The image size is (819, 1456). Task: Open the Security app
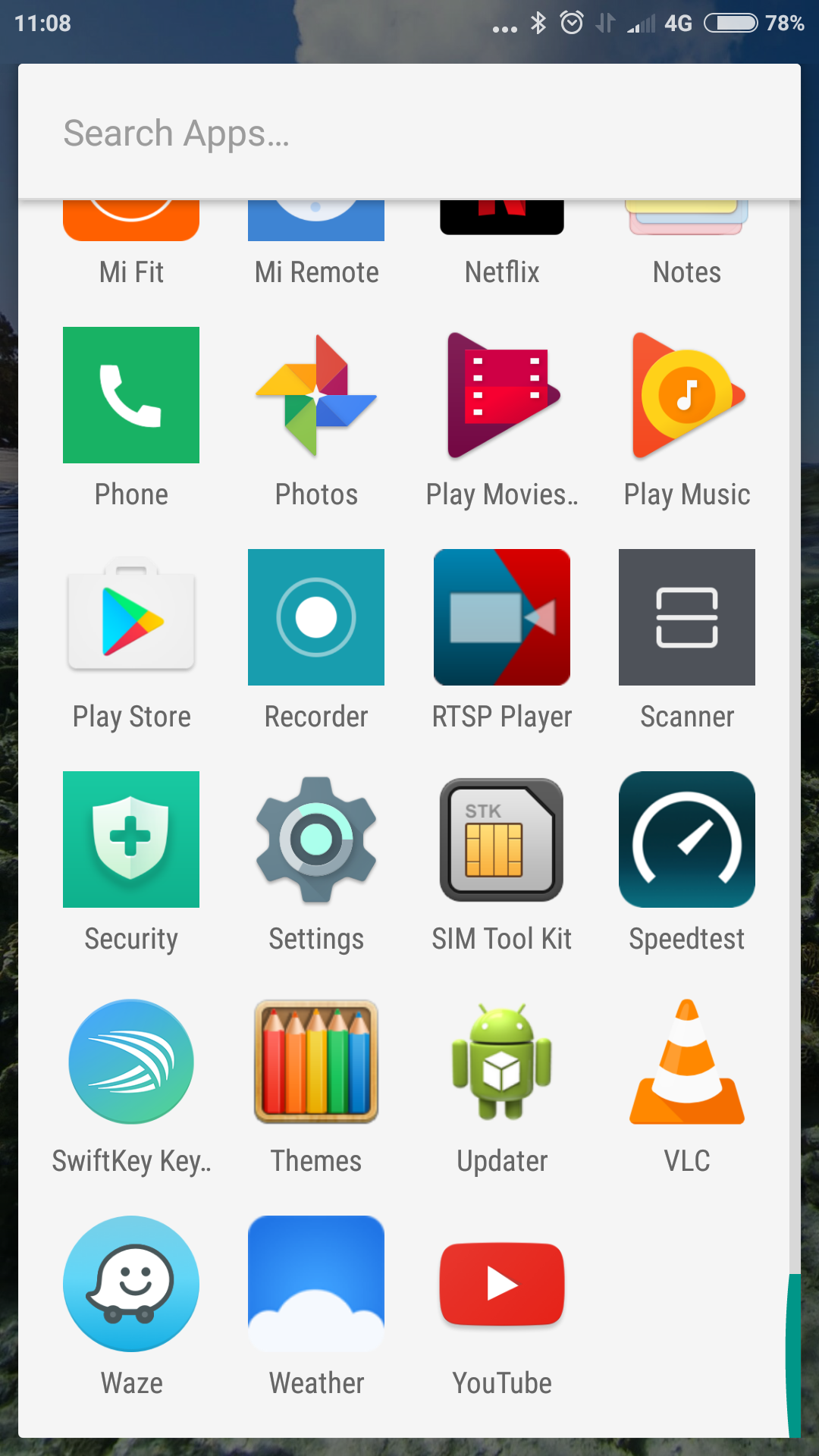click(x=131, y=839)
